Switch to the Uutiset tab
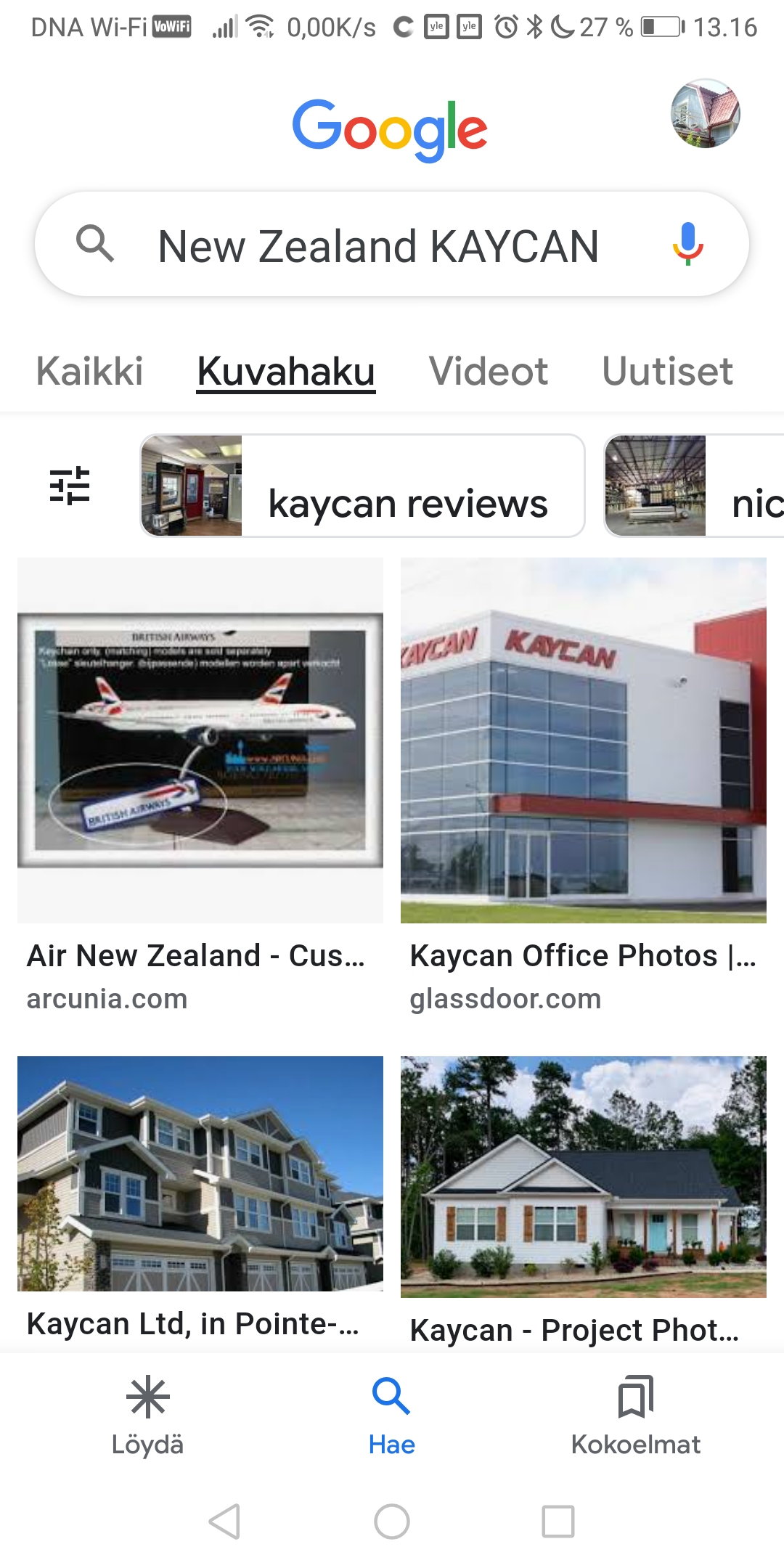 tap(667, 371)
